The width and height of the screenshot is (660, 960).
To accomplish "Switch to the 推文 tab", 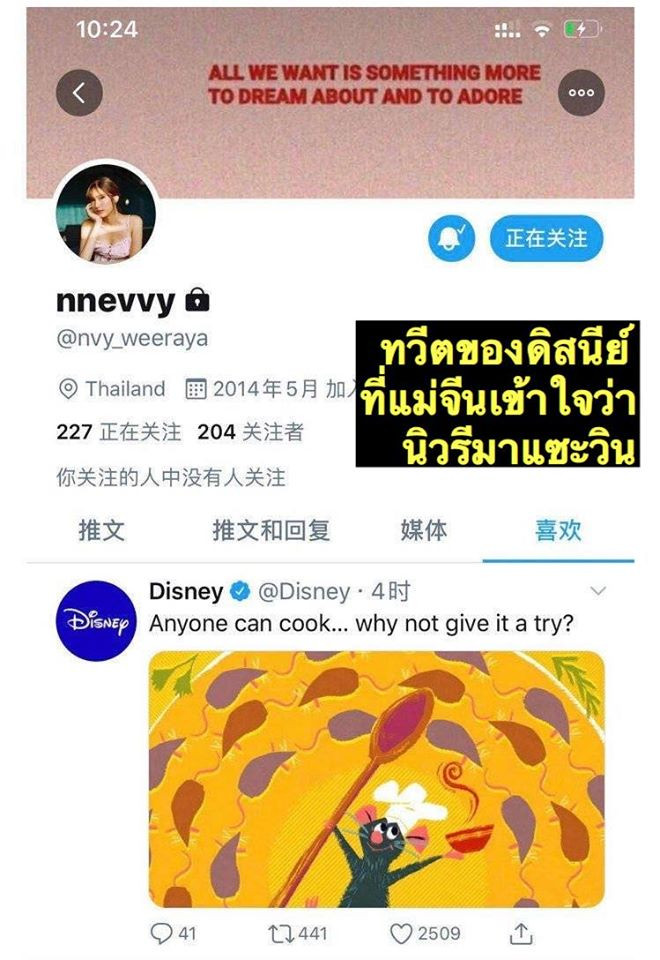I will pyautogui.click(x=102, y=530).
